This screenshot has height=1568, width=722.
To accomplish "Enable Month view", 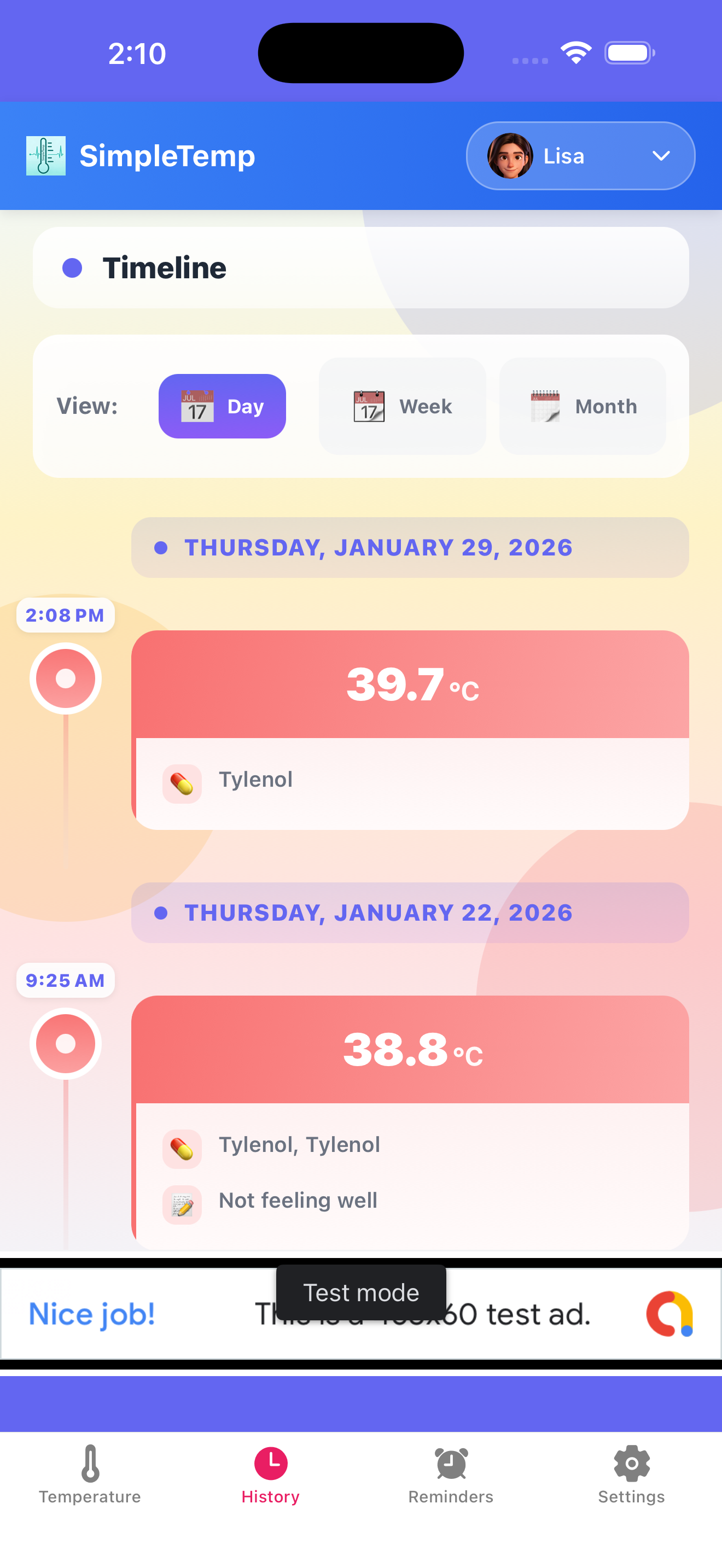I will [x=581, y=406].
